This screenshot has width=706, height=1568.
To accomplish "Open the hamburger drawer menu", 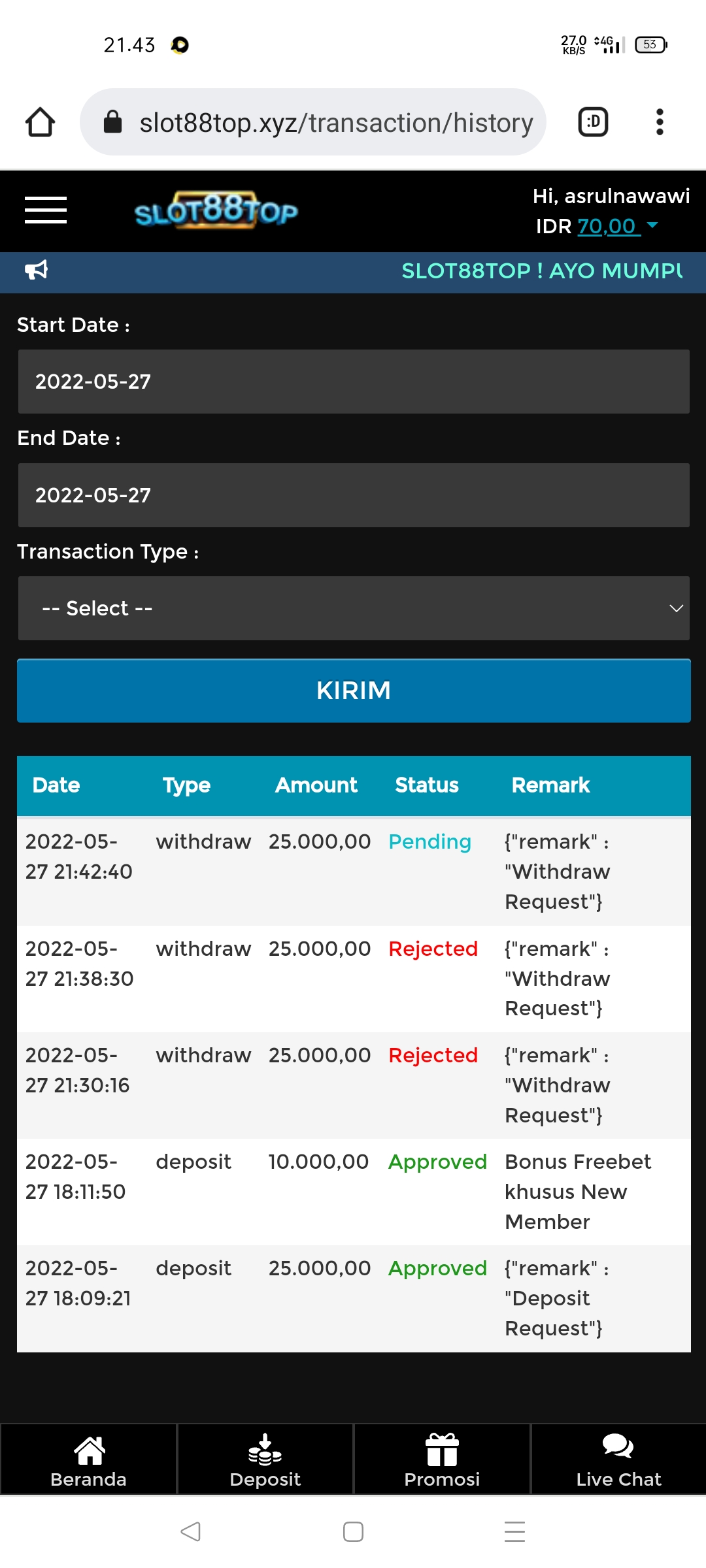I will [x=46, y=210].
